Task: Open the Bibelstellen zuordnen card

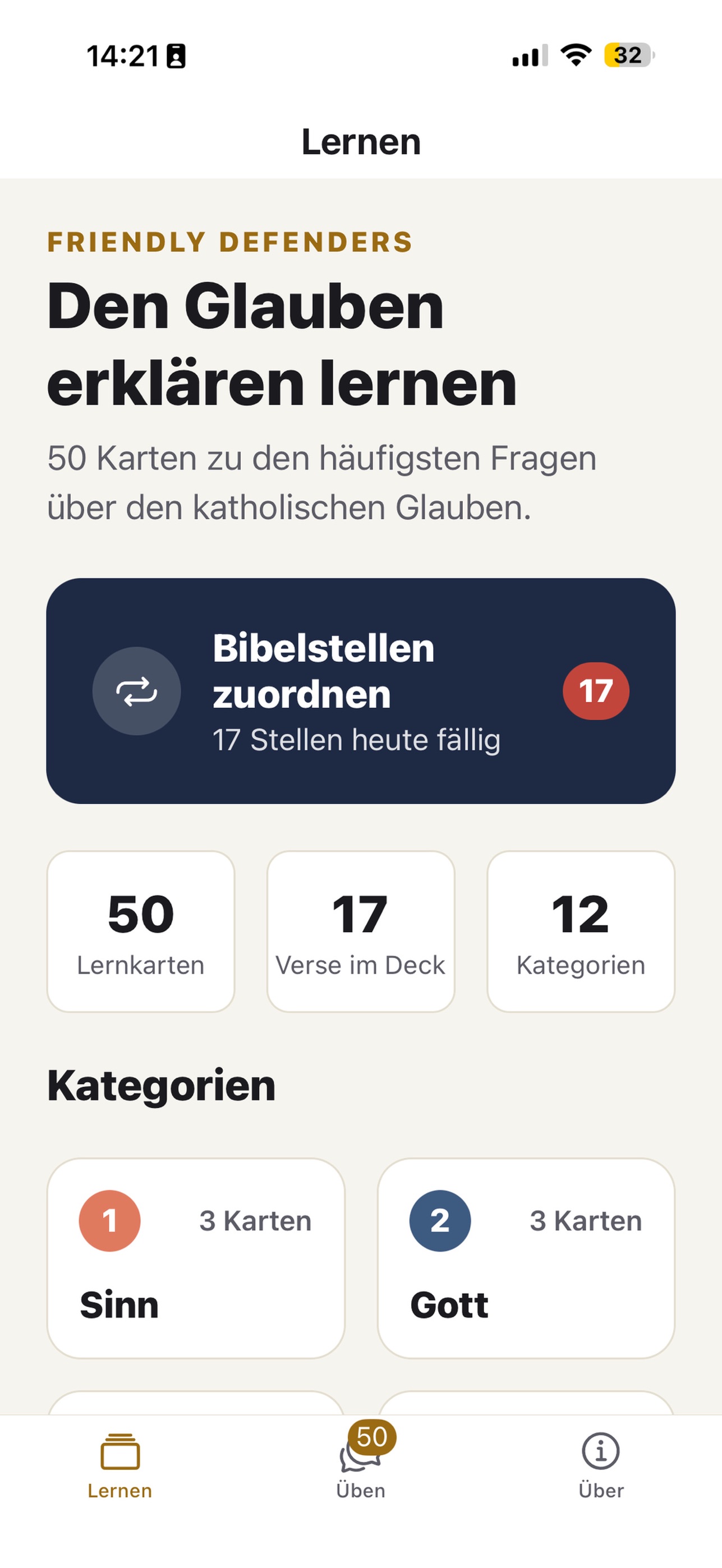Action: 361,691
